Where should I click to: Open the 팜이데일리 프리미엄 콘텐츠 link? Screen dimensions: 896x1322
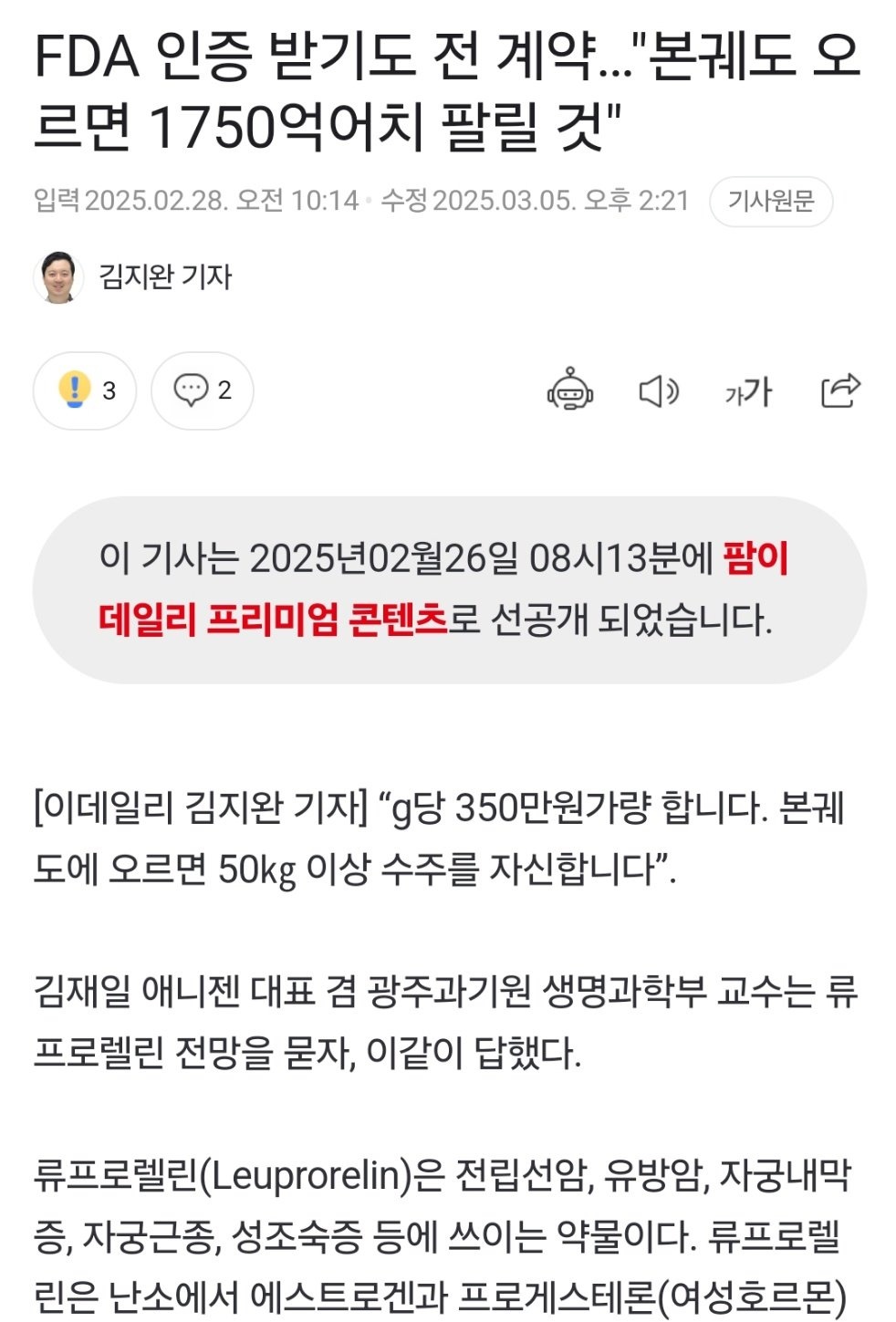click(274, 620)
